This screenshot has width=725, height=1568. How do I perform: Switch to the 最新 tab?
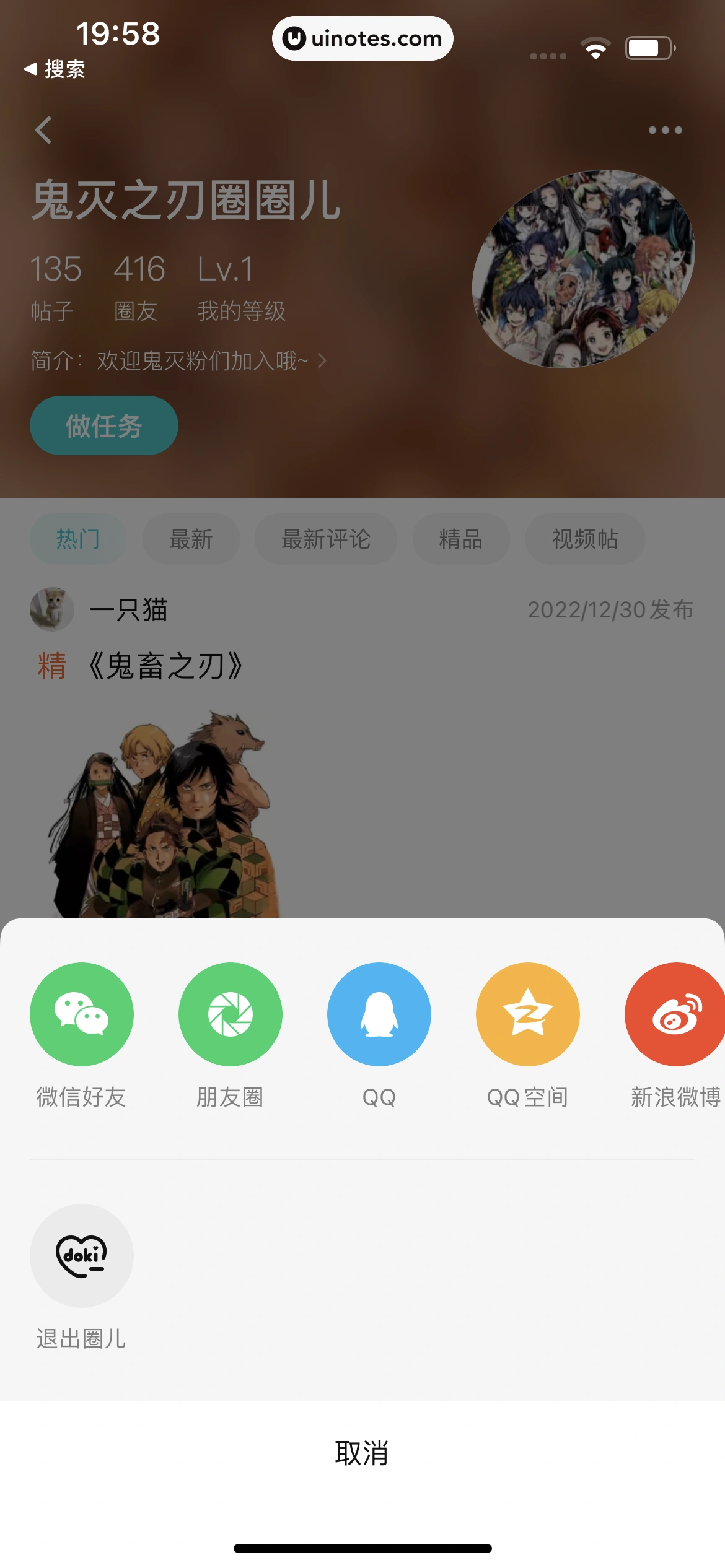point(191,539)
